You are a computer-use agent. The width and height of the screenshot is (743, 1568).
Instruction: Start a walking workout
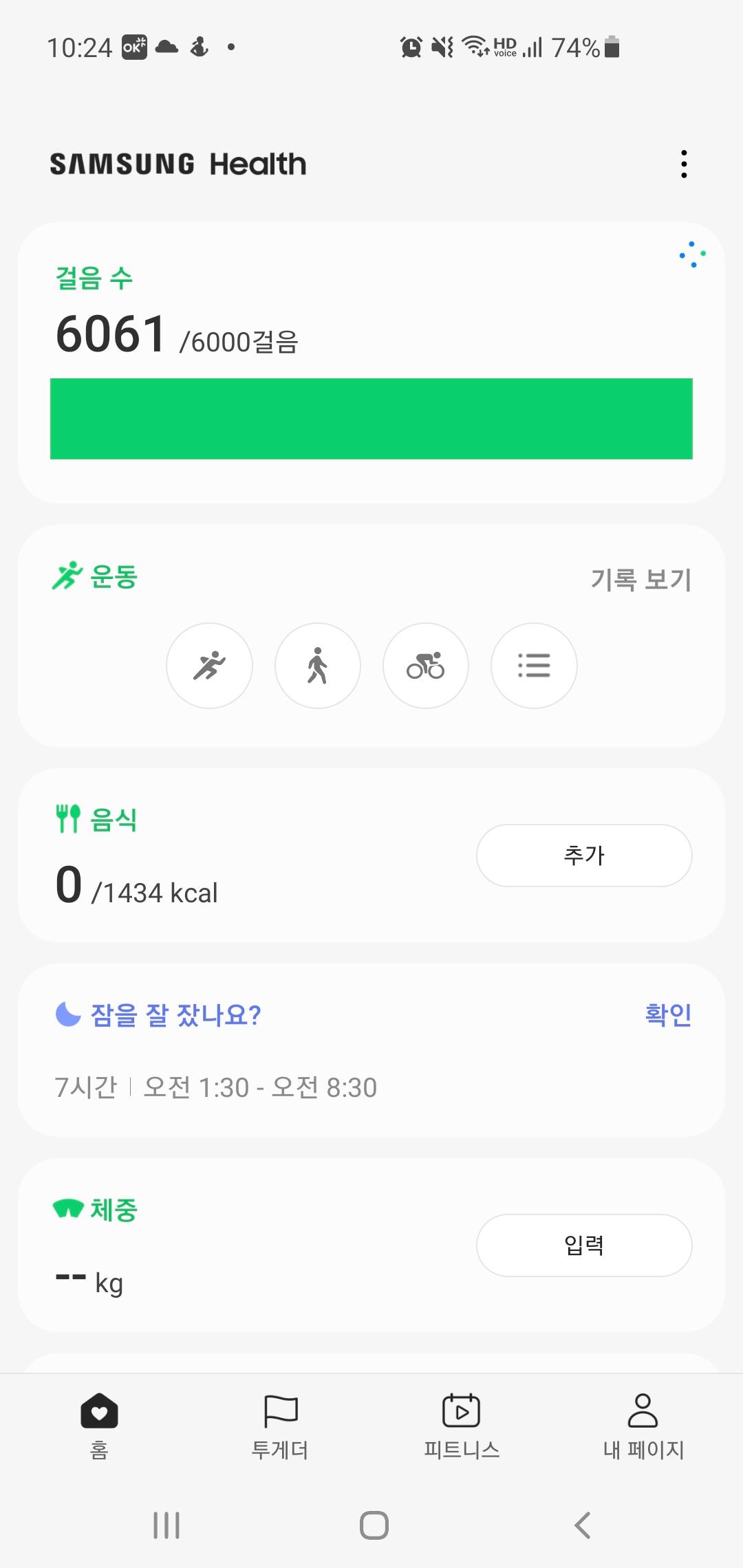click(317, 666)
